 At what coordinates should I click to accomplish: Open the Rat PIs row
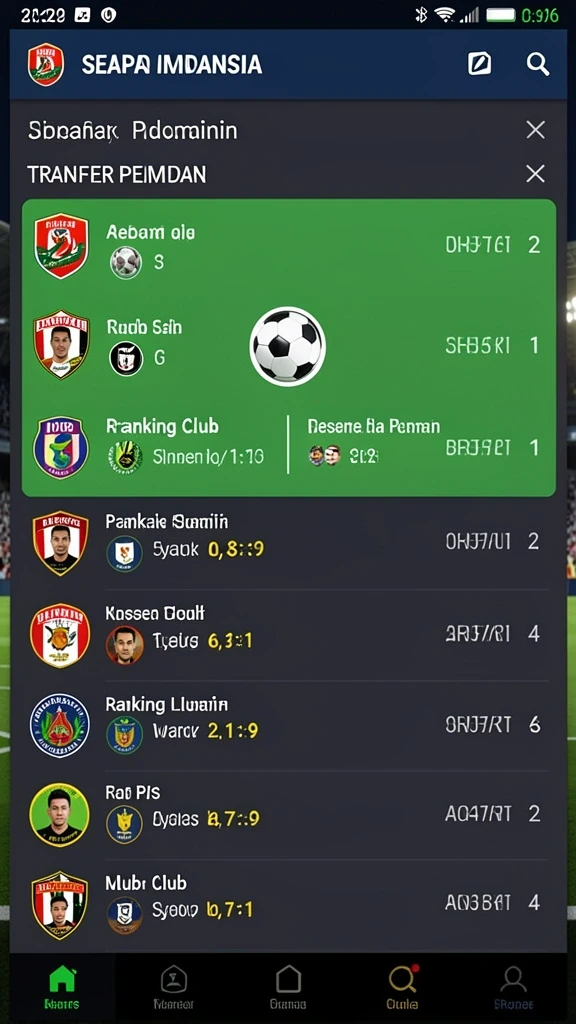click(x=289, y=814)
